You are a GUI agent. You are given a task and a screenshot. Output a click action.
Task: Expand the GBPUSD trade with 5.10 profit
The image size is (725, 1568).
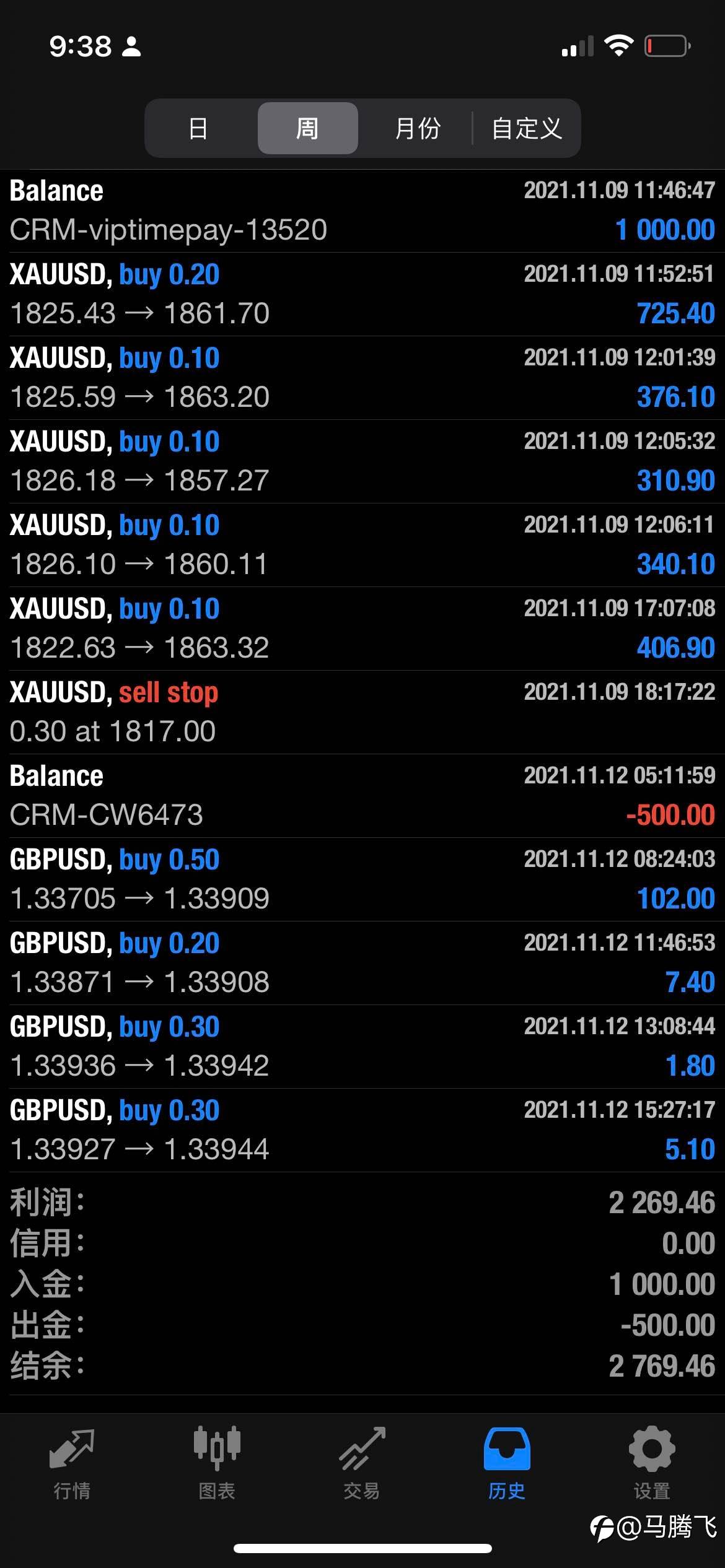[362, 1130]
